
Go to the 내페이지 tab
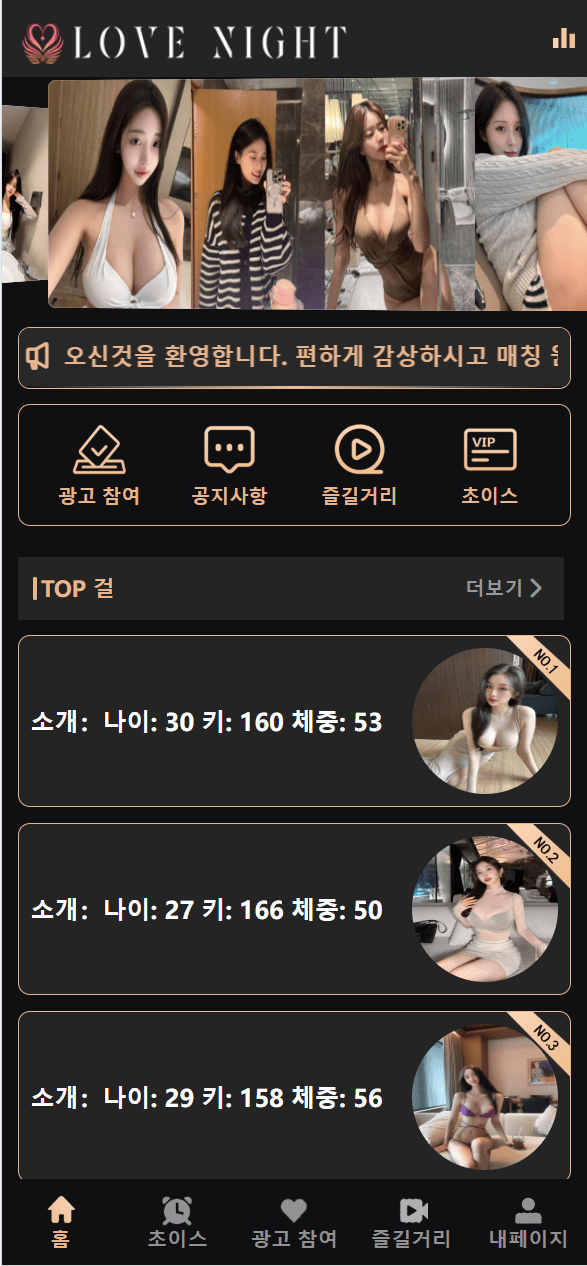(x=528, y=1222)
